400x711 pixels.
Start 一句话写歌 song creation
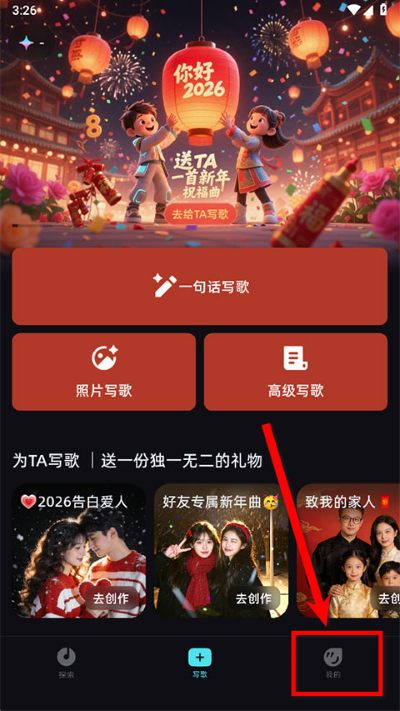point(200,287)
